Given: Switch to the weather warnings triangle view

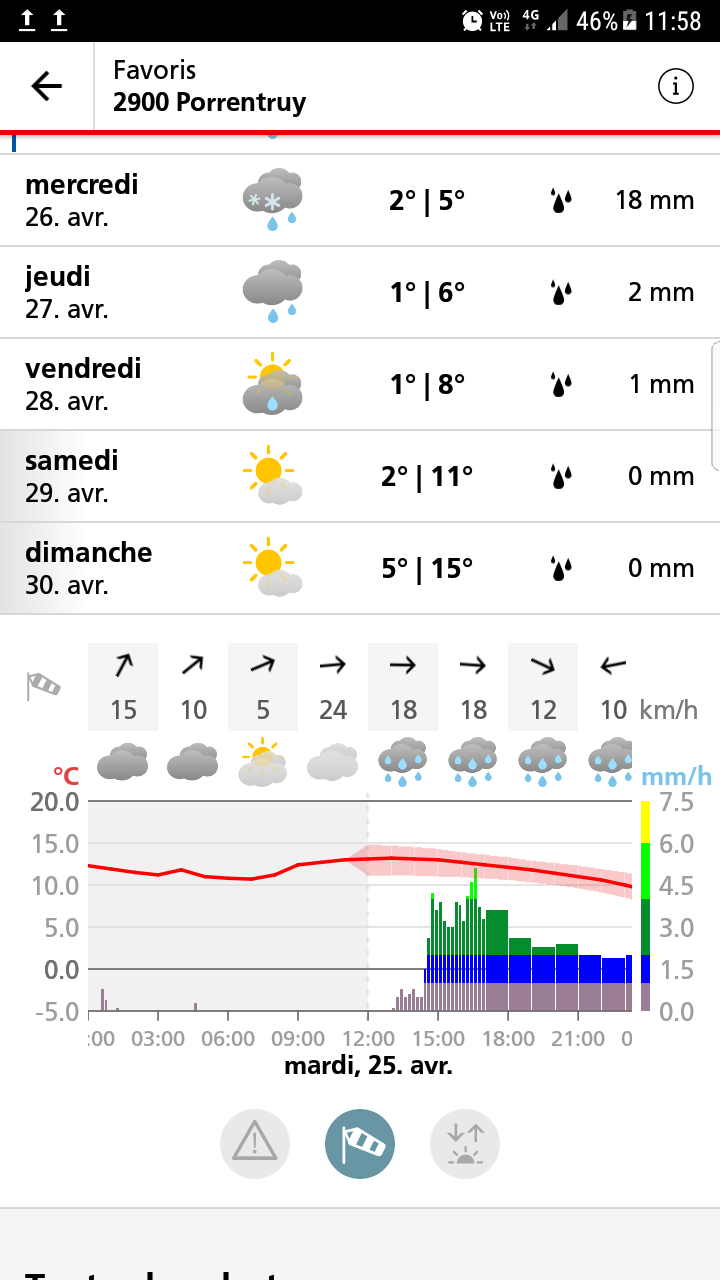Looking at the screenshot, I should pyautogui.click(x=255, y=1144).
